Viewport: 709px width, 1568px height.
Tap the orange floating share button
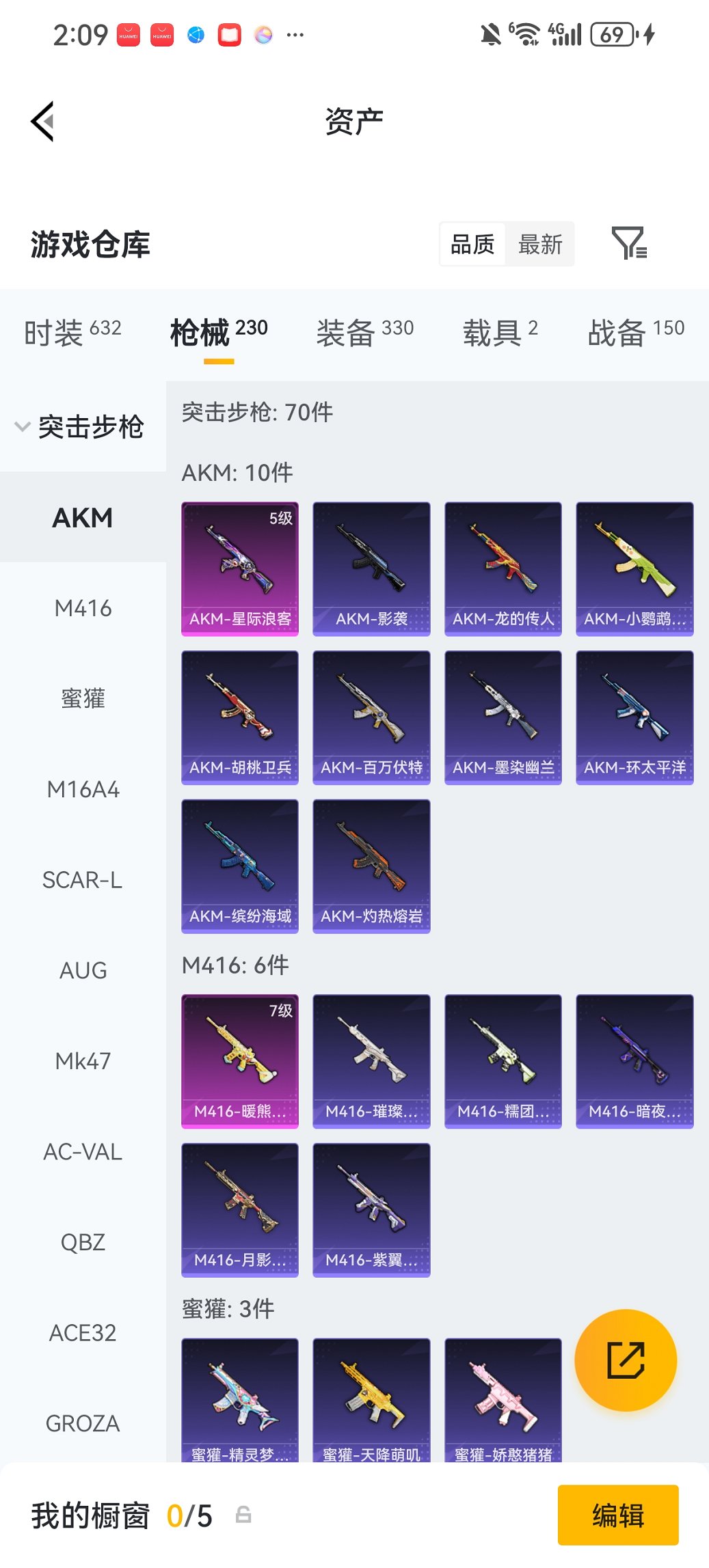tap(625, 1360)
